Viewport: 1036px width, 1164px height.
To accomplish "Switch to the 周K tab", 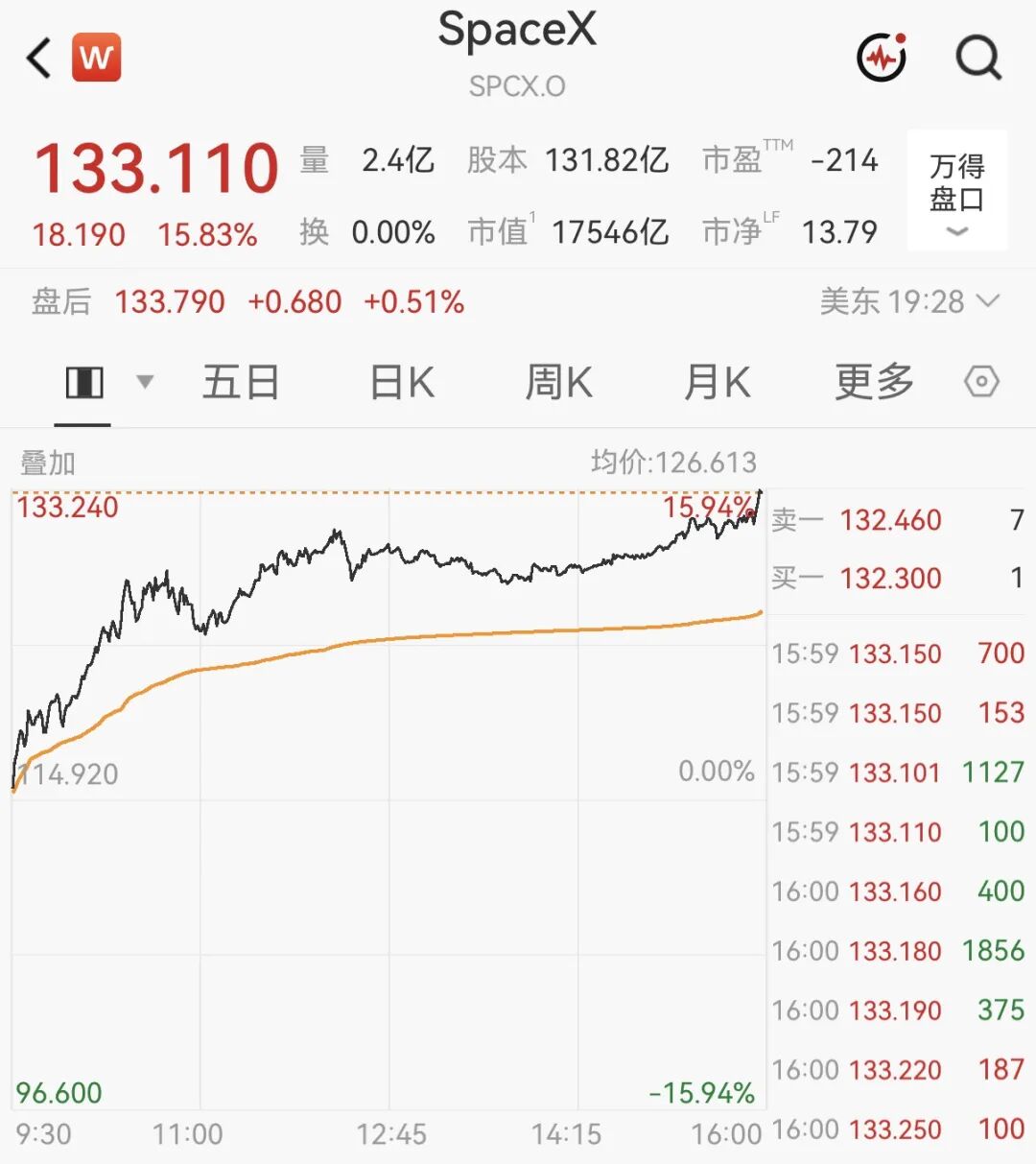I will click(559, 382).
